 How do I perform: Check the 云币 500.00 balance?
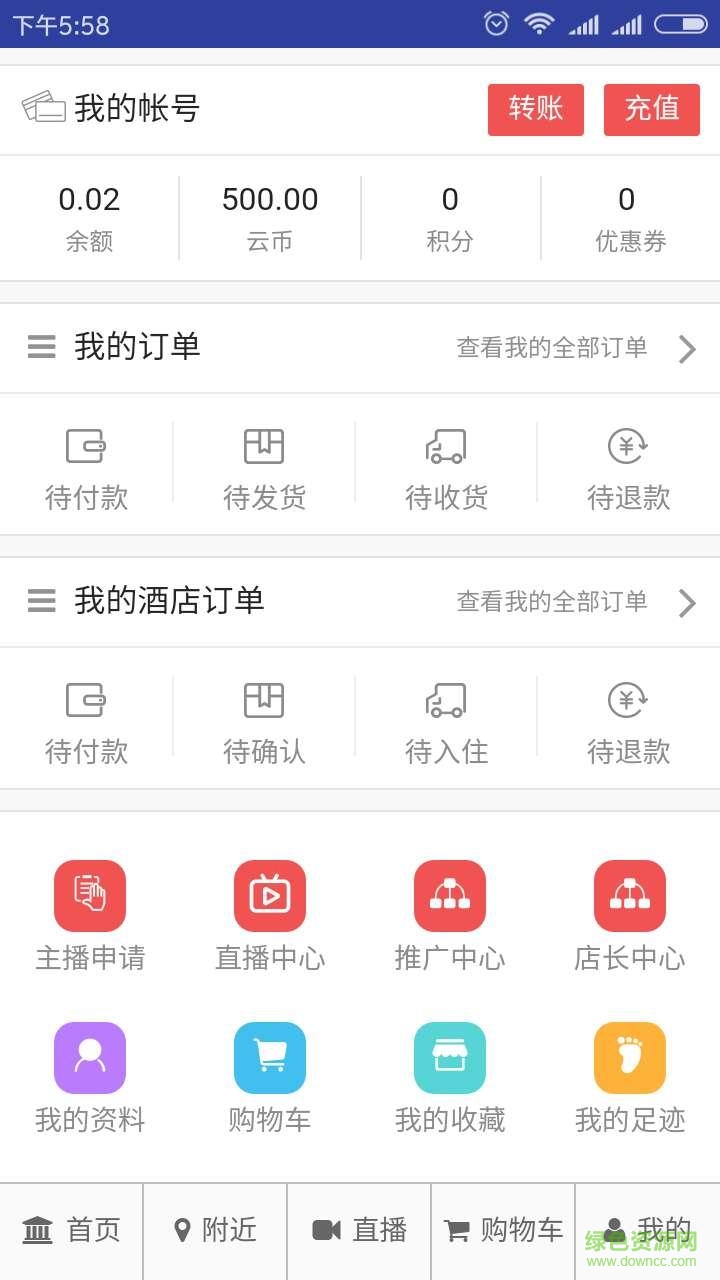(270, 215)
